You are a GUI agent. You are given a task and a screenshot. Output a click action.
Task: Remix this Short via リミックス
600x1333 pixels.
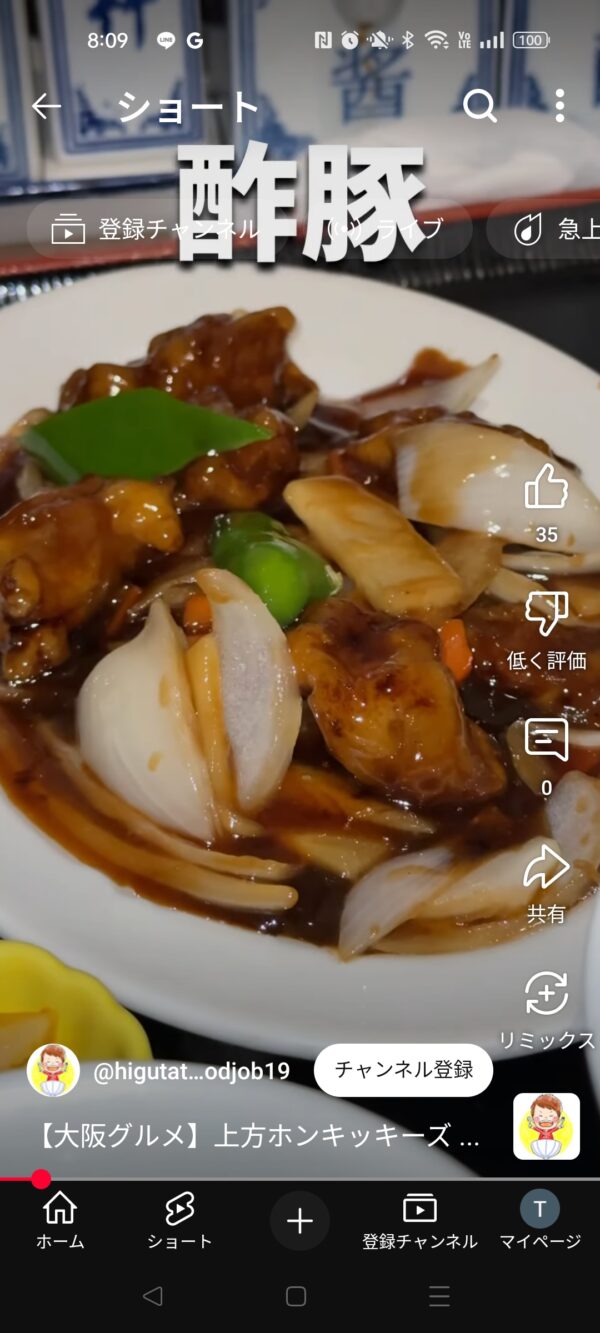pos(546,995)
